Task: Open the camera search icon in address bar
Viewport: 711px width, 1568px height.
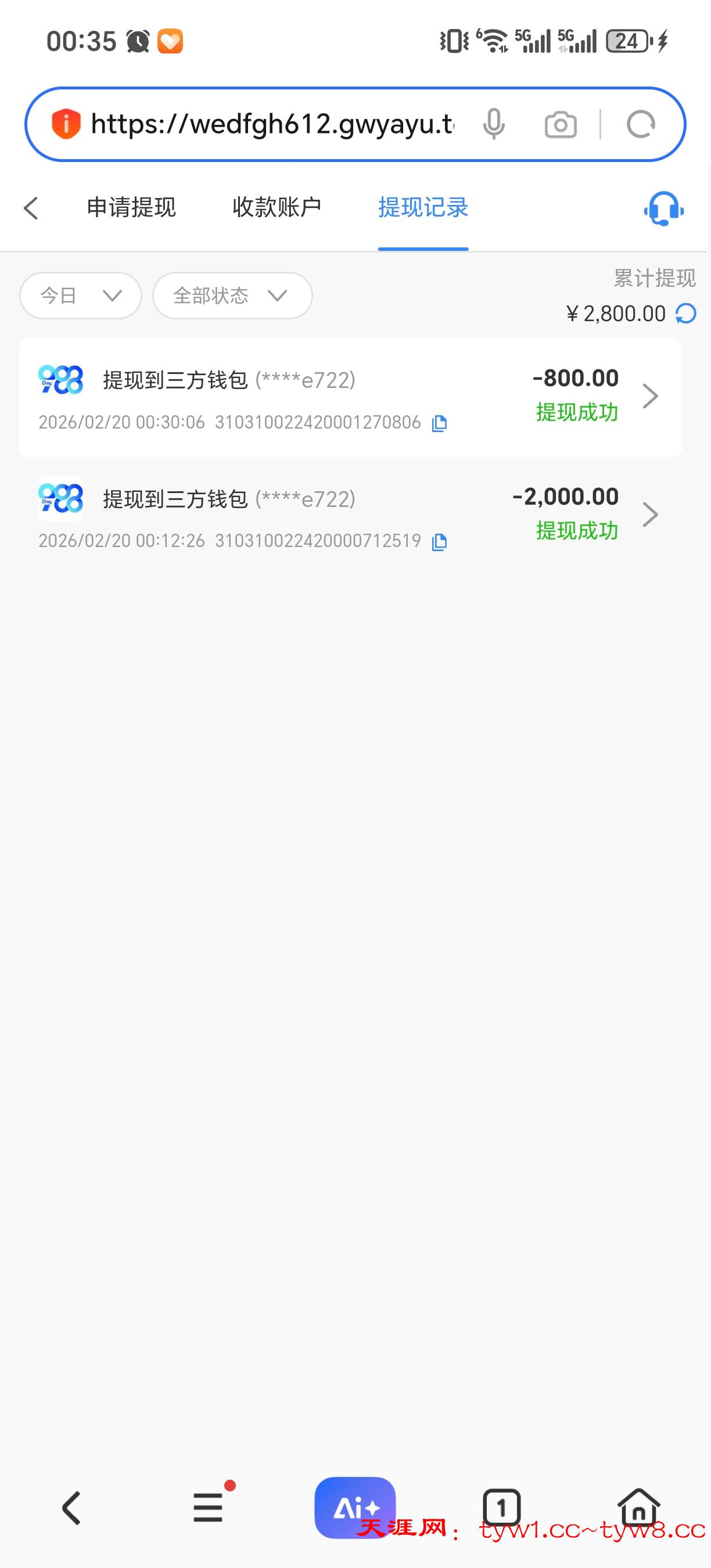Action: pyautogui.click(x=561, y=124)
